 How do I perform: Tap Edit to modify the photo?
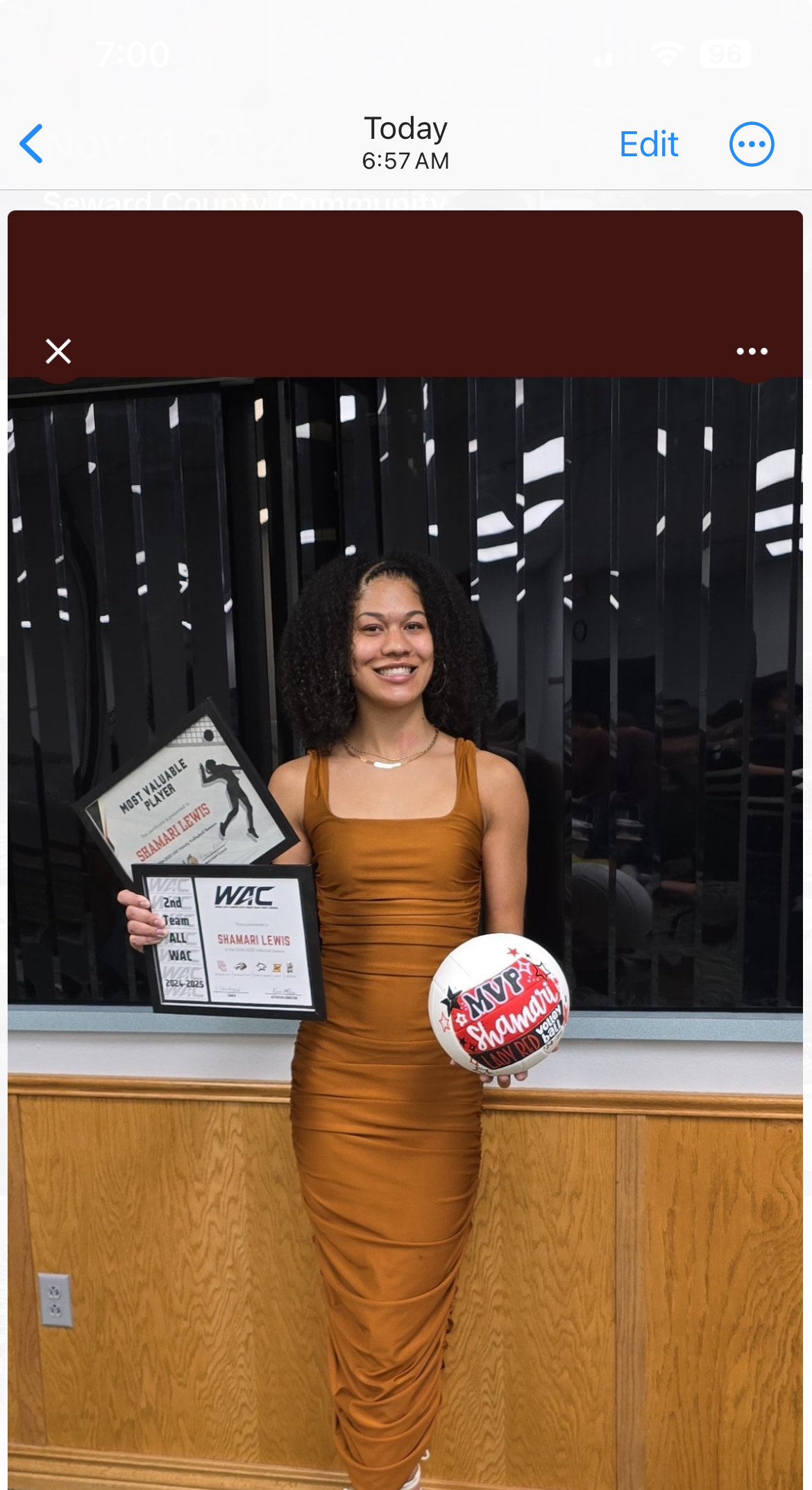coord(648,144)
